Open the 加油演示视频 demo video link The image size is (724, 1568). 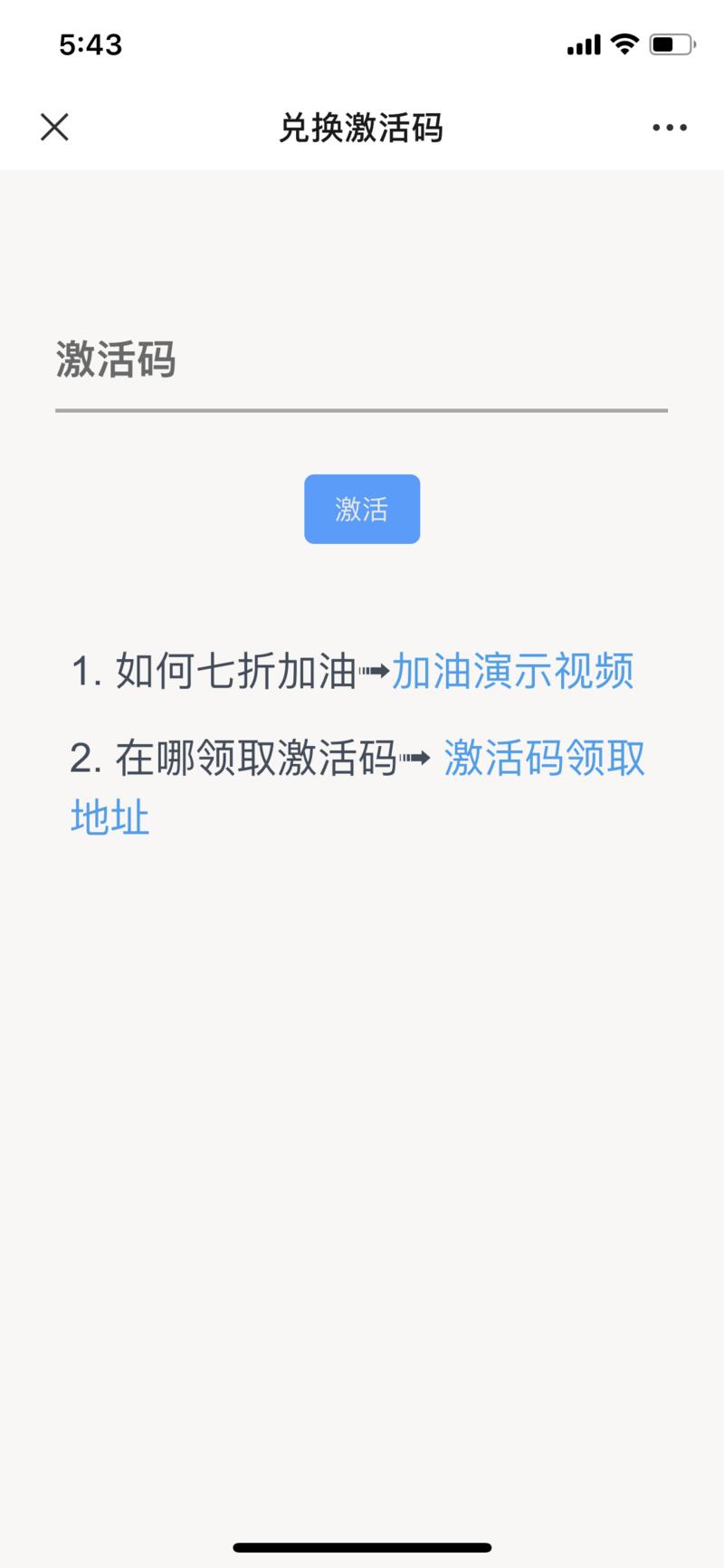tap(511, 672)
